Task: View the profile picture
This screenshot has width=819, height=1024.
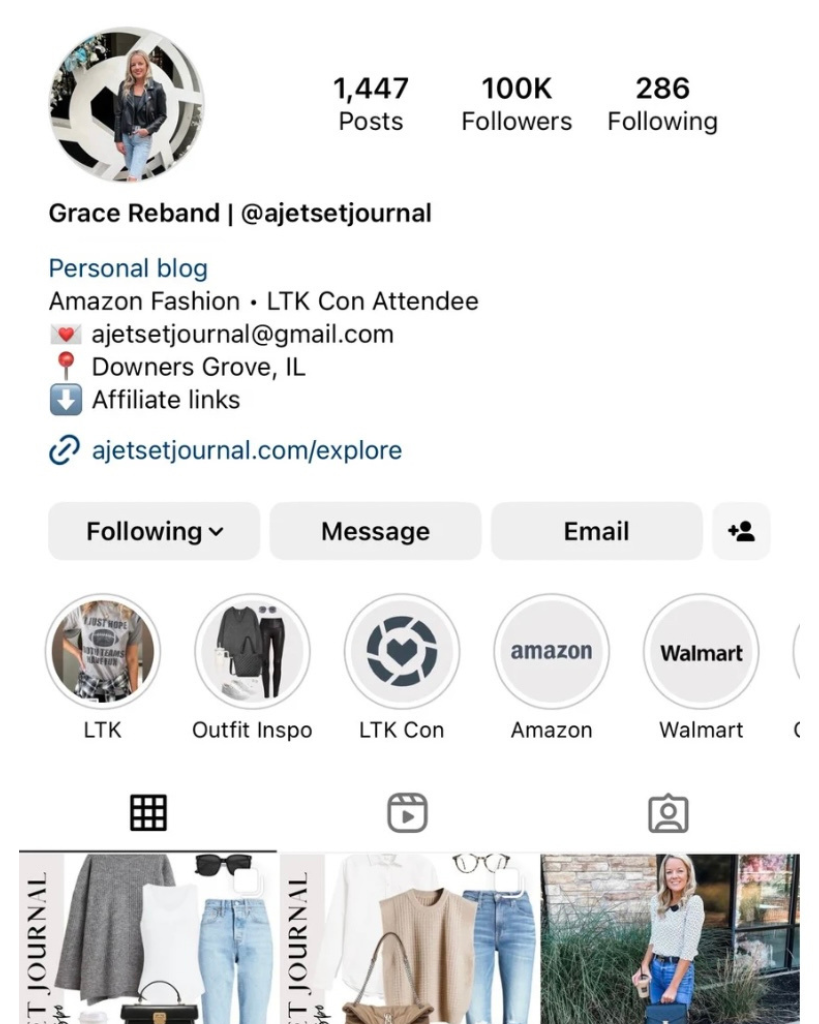Action: 127,105
